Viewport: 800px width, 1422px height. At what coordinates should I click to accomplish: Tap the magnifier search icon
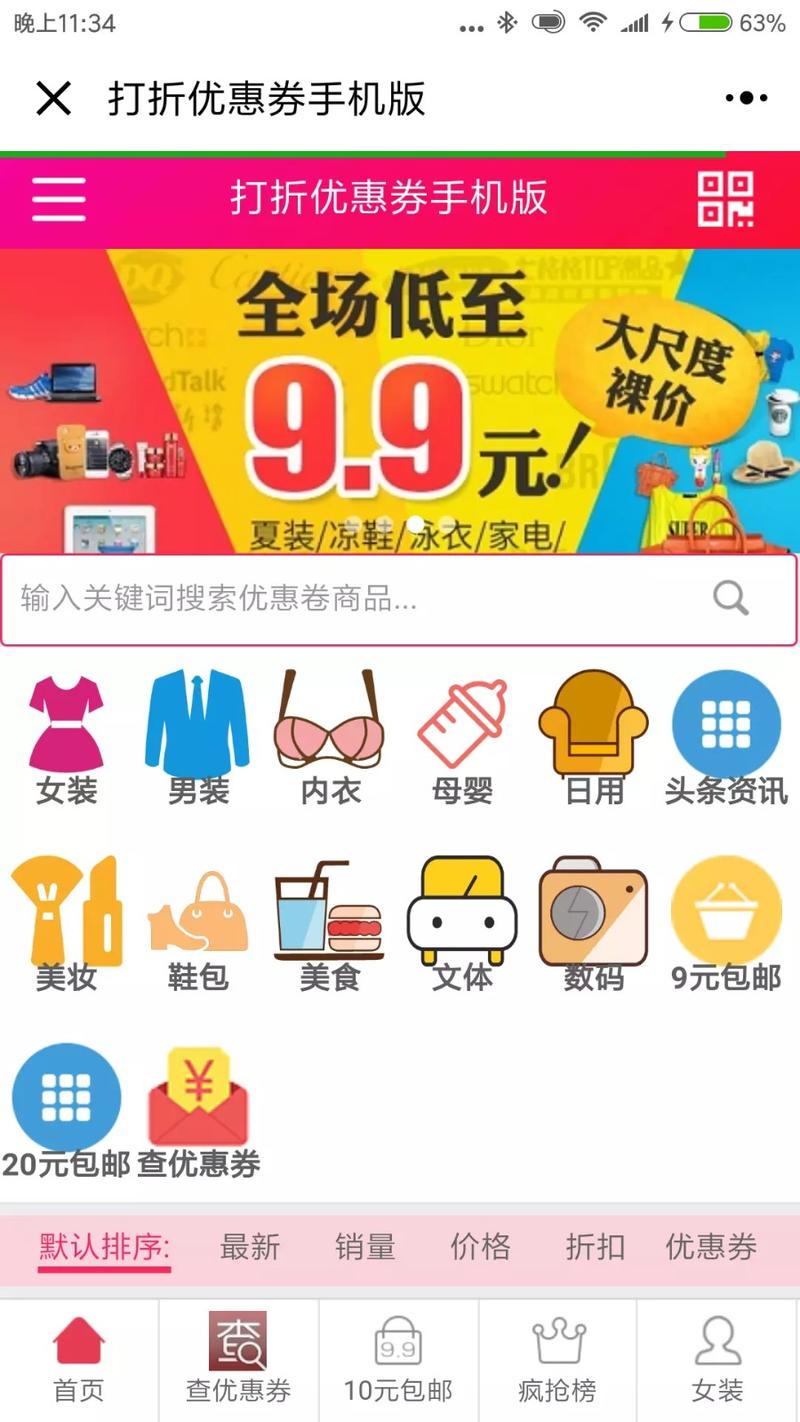(x=730, y=599)
